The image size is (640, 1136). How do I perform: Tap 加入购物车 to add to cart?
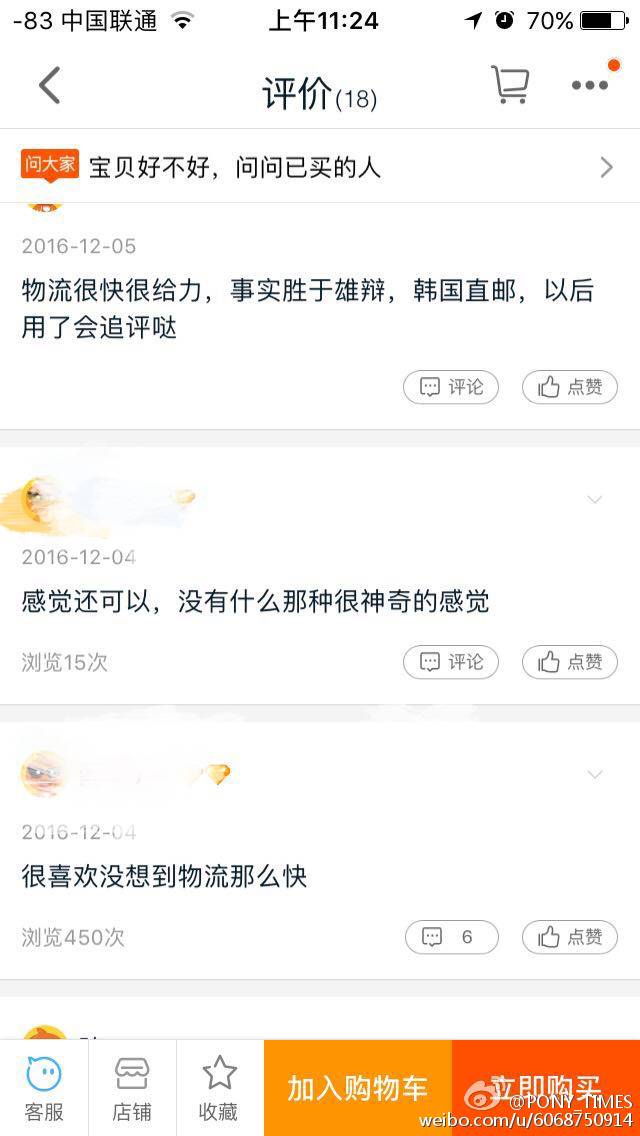click(358, 1088)
